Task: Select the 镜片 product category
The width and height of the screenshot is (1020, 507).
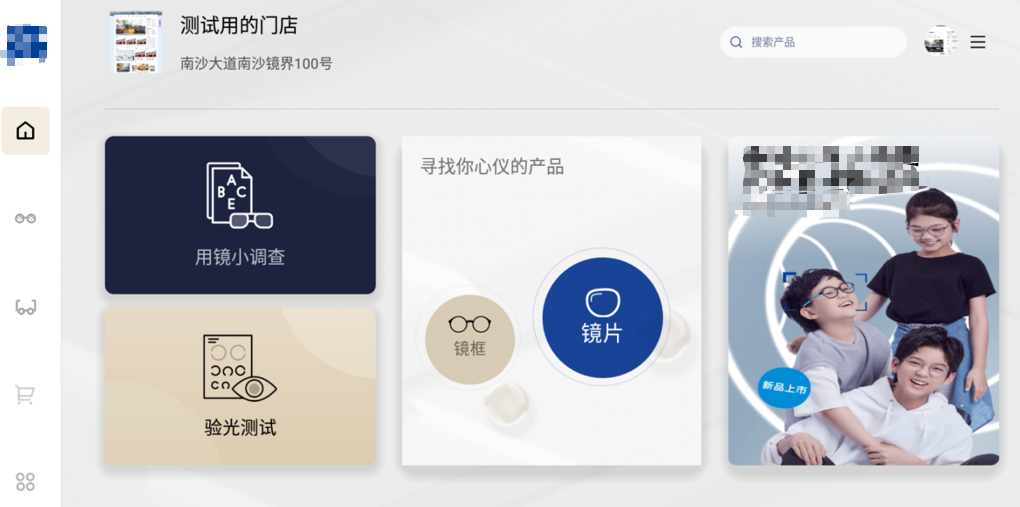Action: point(602,318)
